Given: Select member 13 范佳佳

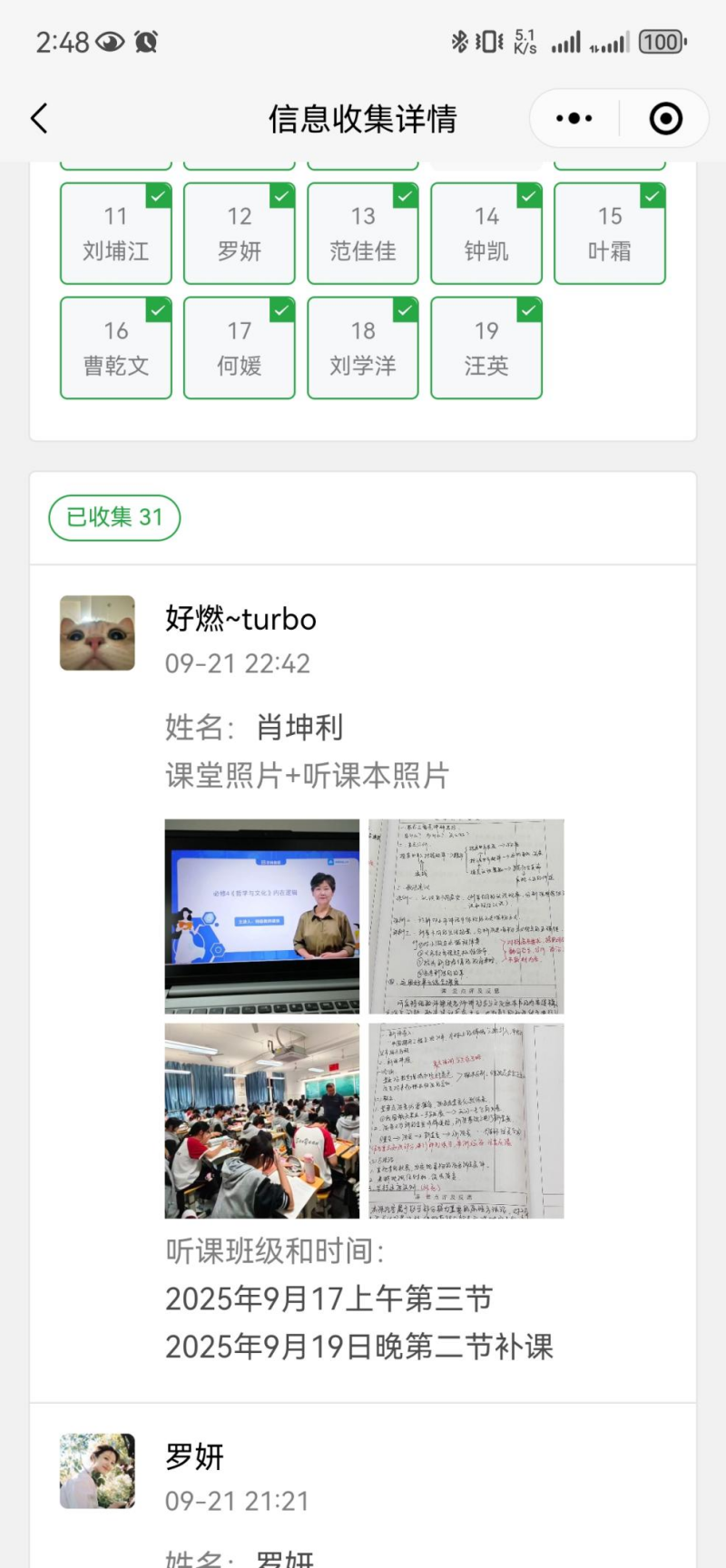Looking at the screenshot, I should [x=363, y=234].
